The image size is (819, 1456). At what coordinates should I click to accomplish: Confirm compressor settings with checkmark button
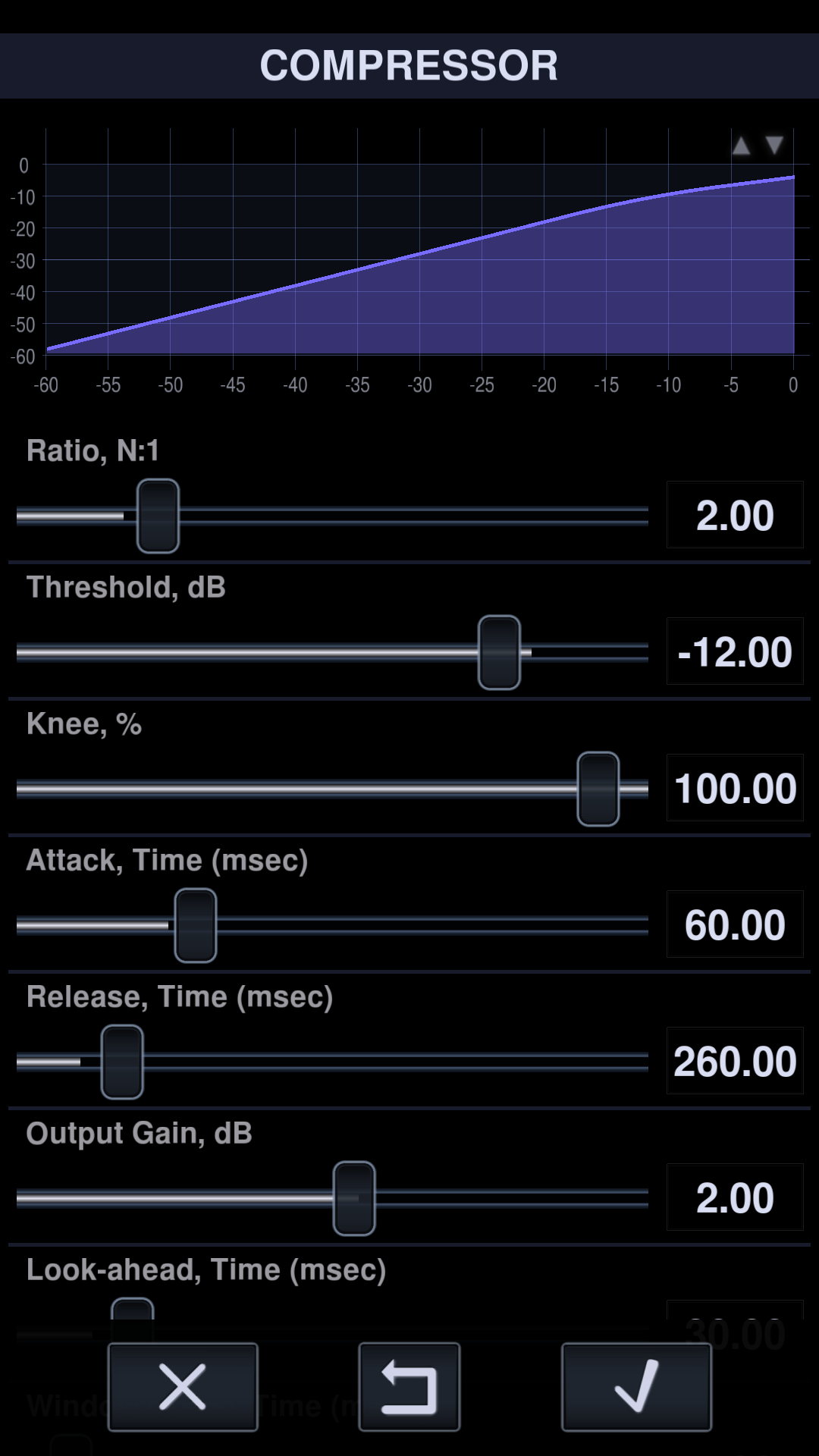click(637, 1388)
